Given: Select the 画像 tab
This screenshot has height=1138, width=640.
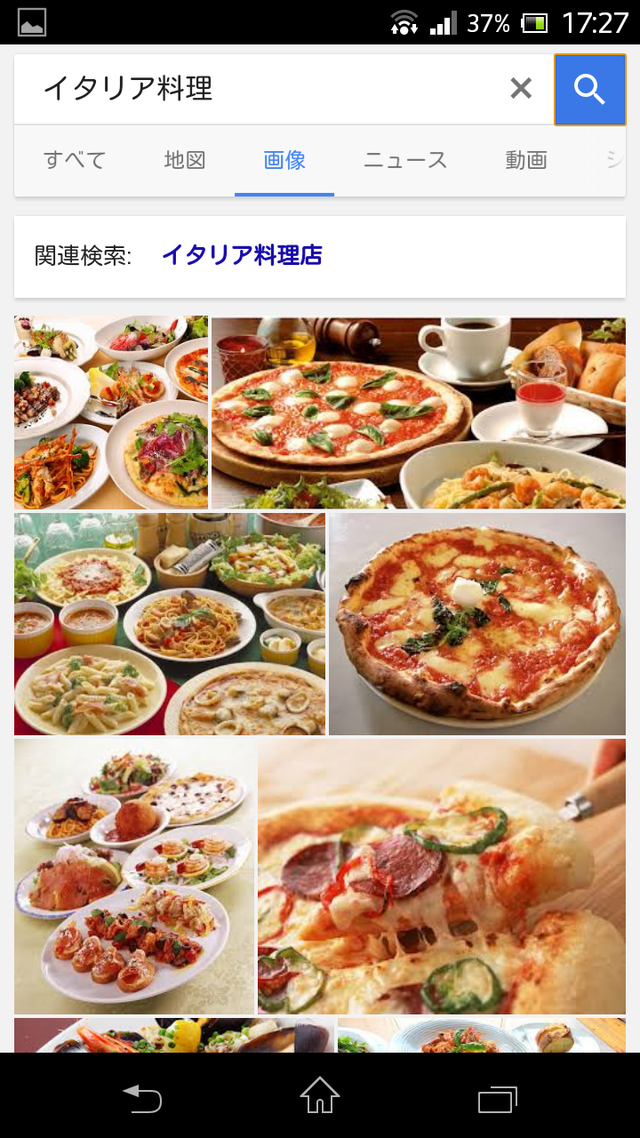Looking at the screenshot, I should (x=285, y=160).
